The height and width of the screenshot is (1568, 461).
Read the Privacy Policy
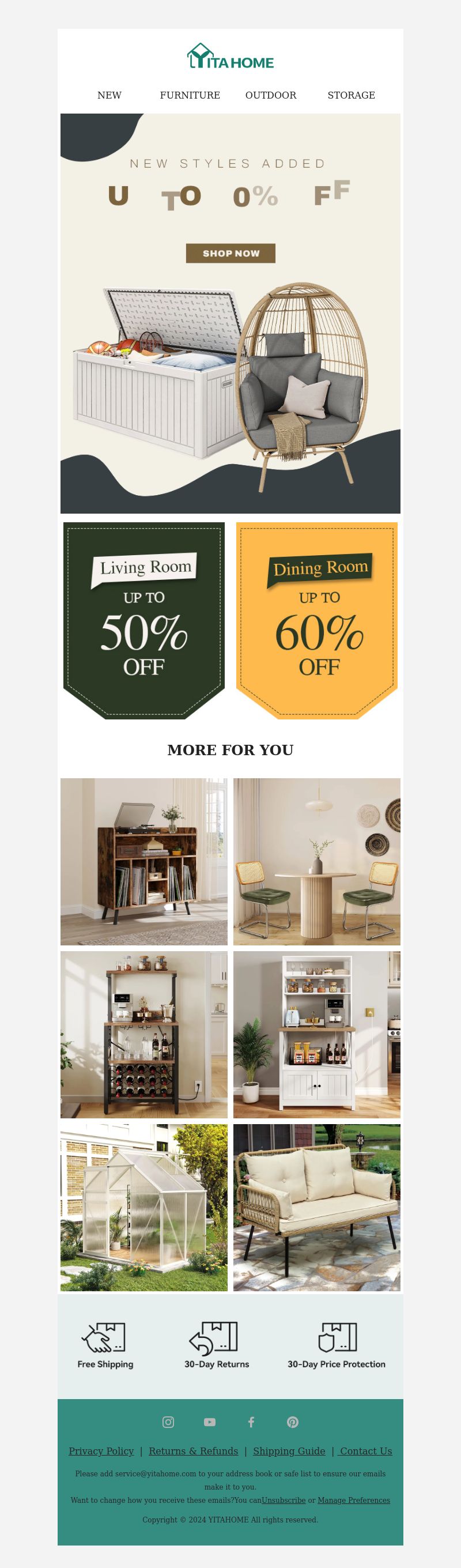point(101,1450)
